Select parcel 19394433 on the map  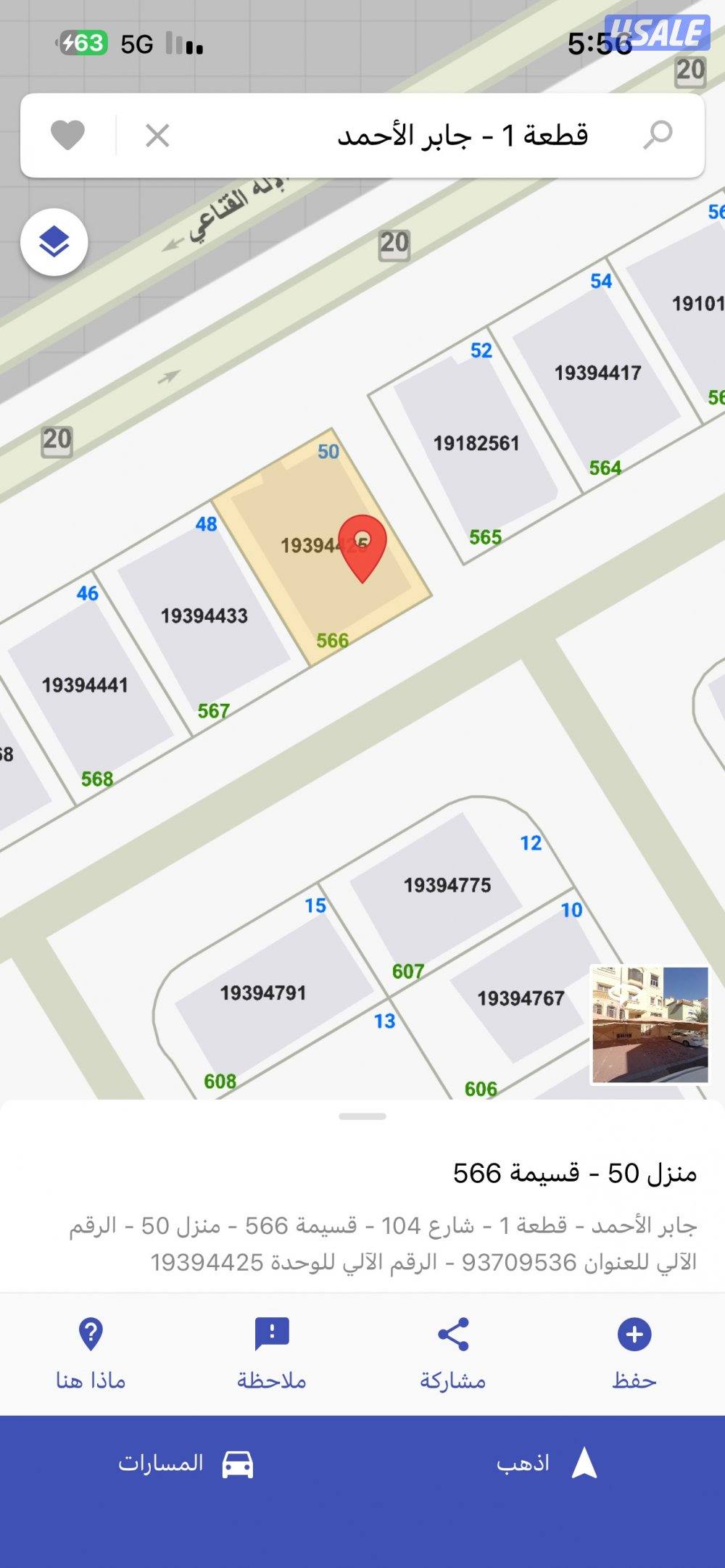204,615
